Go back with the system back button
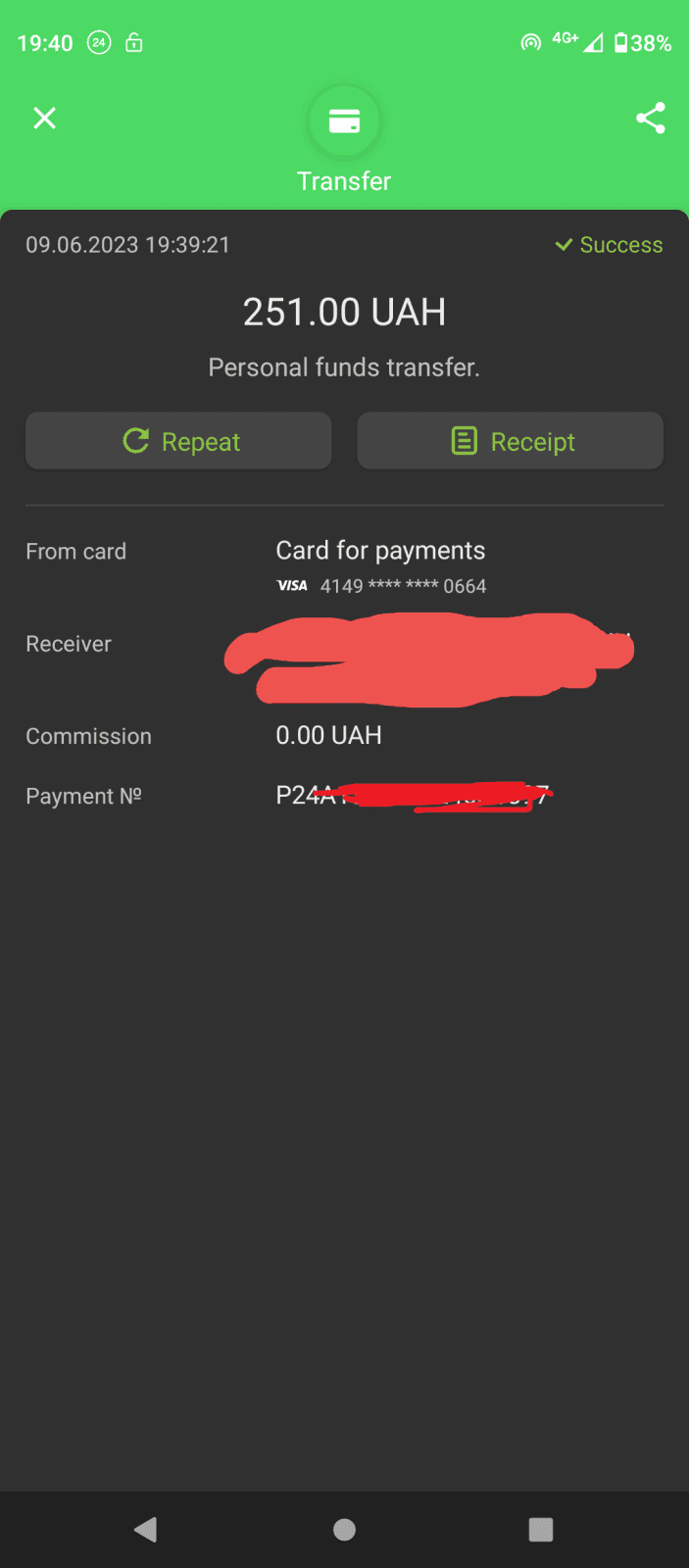This screenshot has height=1568, width=689. 146,1529
